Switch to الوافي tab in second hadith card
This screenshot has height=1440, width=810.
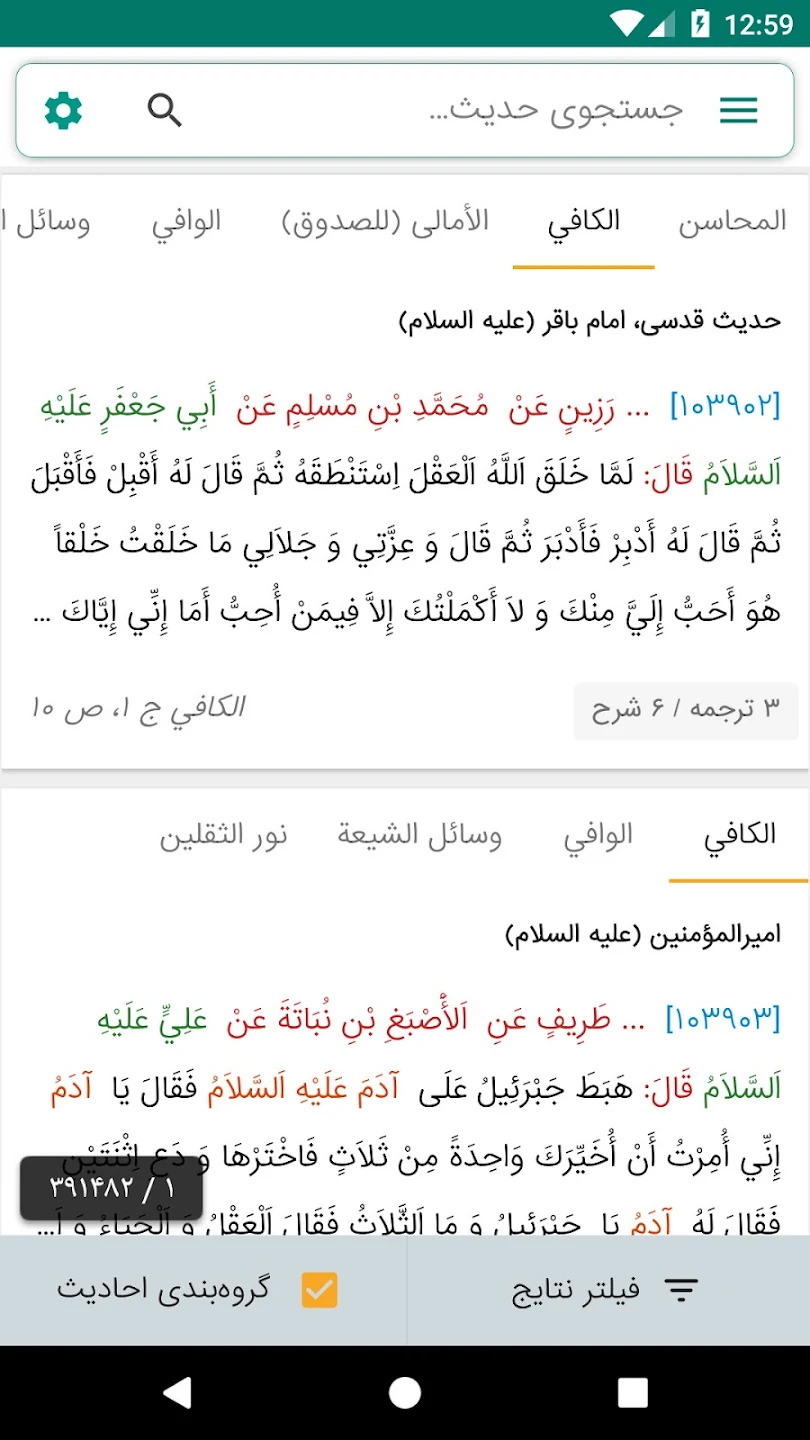point(598,836)
